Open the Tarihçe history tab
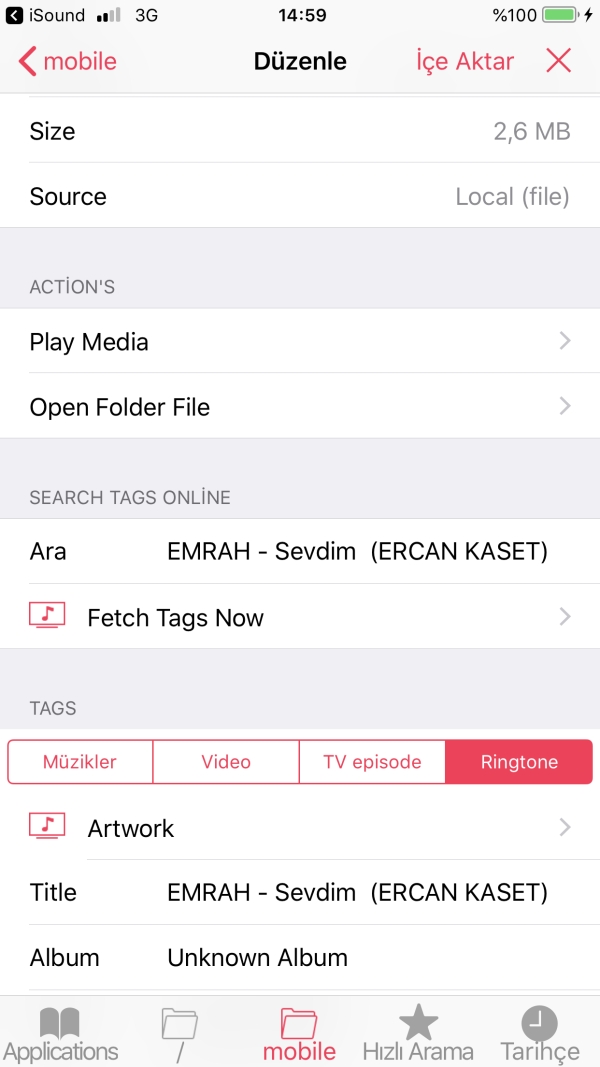The image size is (600, 1067). click(539, 1034)
